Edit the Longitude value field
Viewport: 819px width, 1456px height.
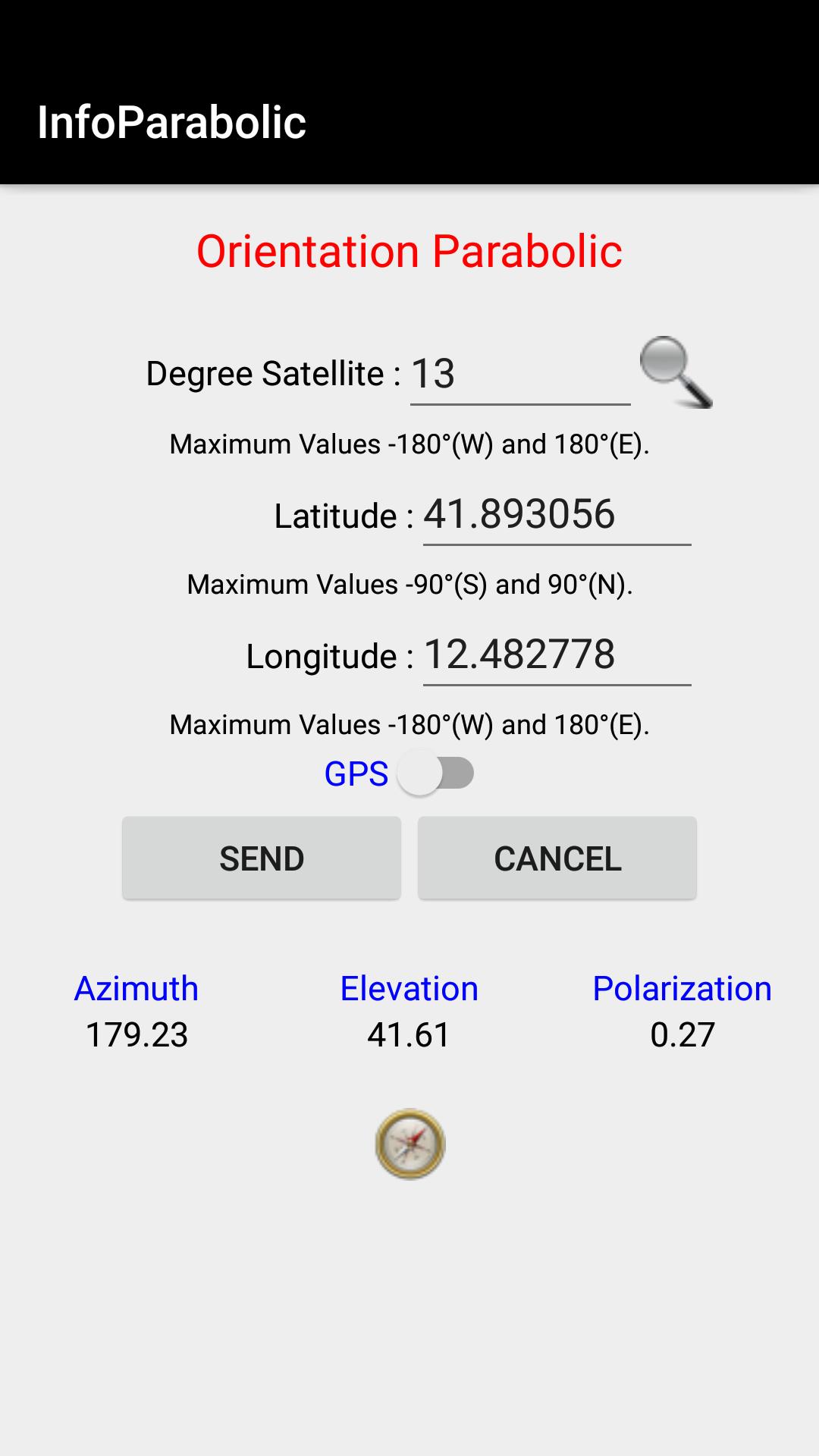[x=556, y=654]
